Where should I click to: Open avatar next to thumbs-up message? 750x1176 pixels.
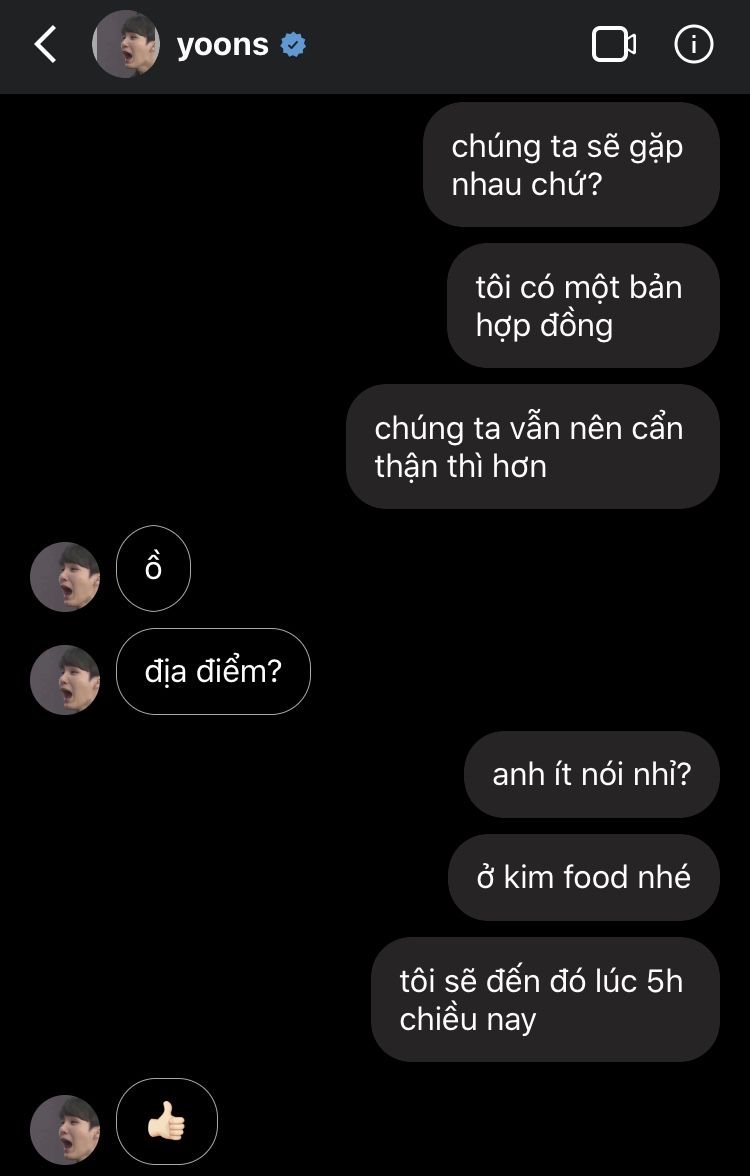(x=65, y=1129)
